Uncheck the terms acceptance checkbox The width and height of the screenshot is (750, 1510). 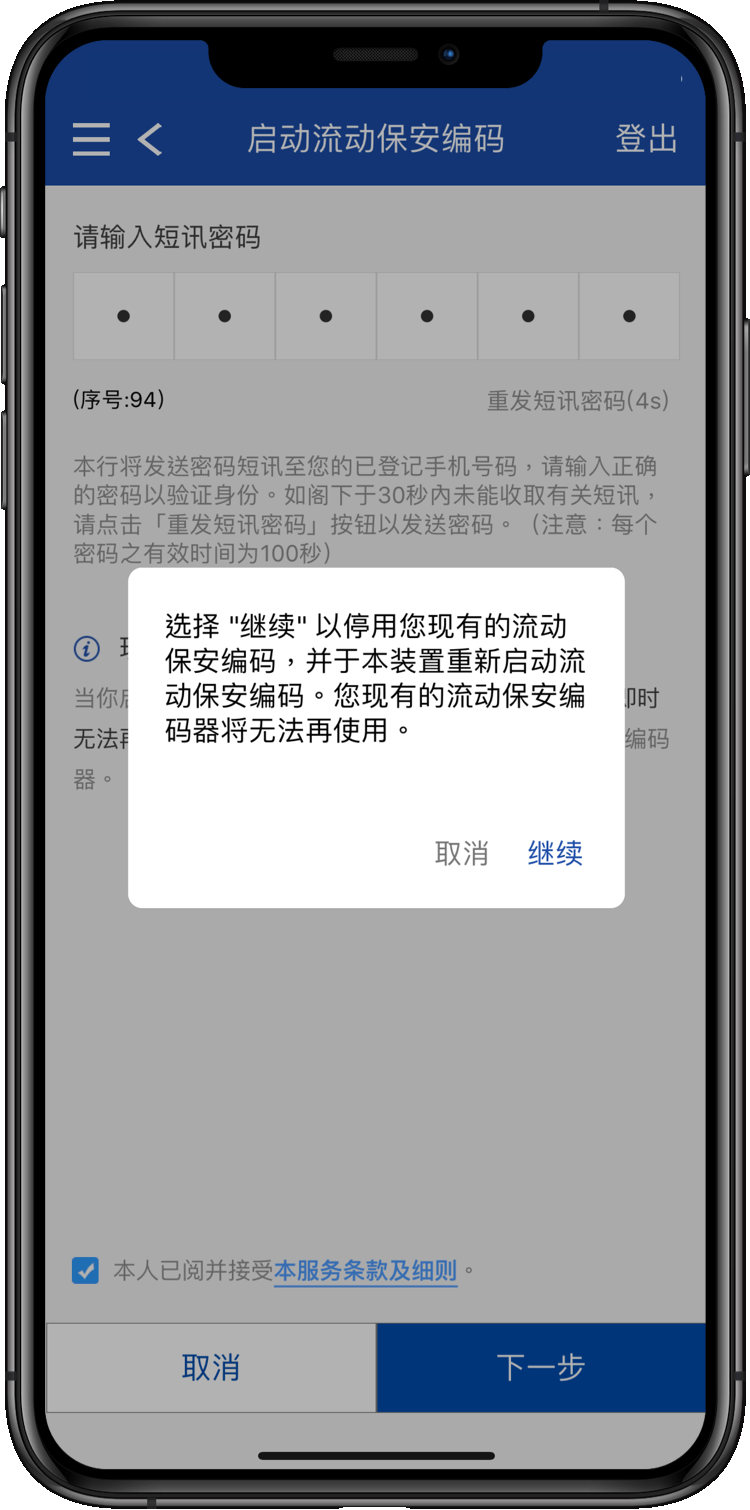(x=86, y=1270)
